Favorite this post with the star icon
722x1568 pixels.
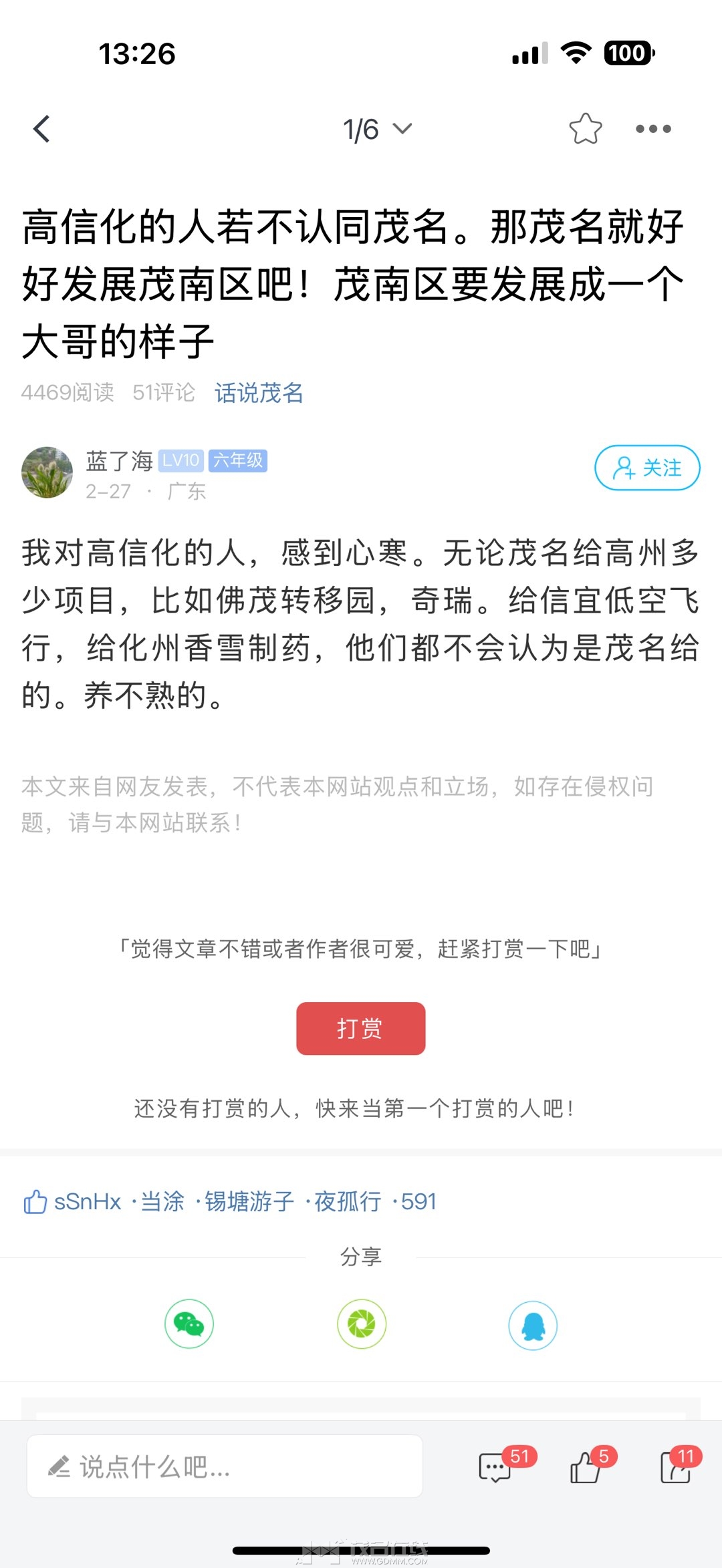[x=586, y=129]
